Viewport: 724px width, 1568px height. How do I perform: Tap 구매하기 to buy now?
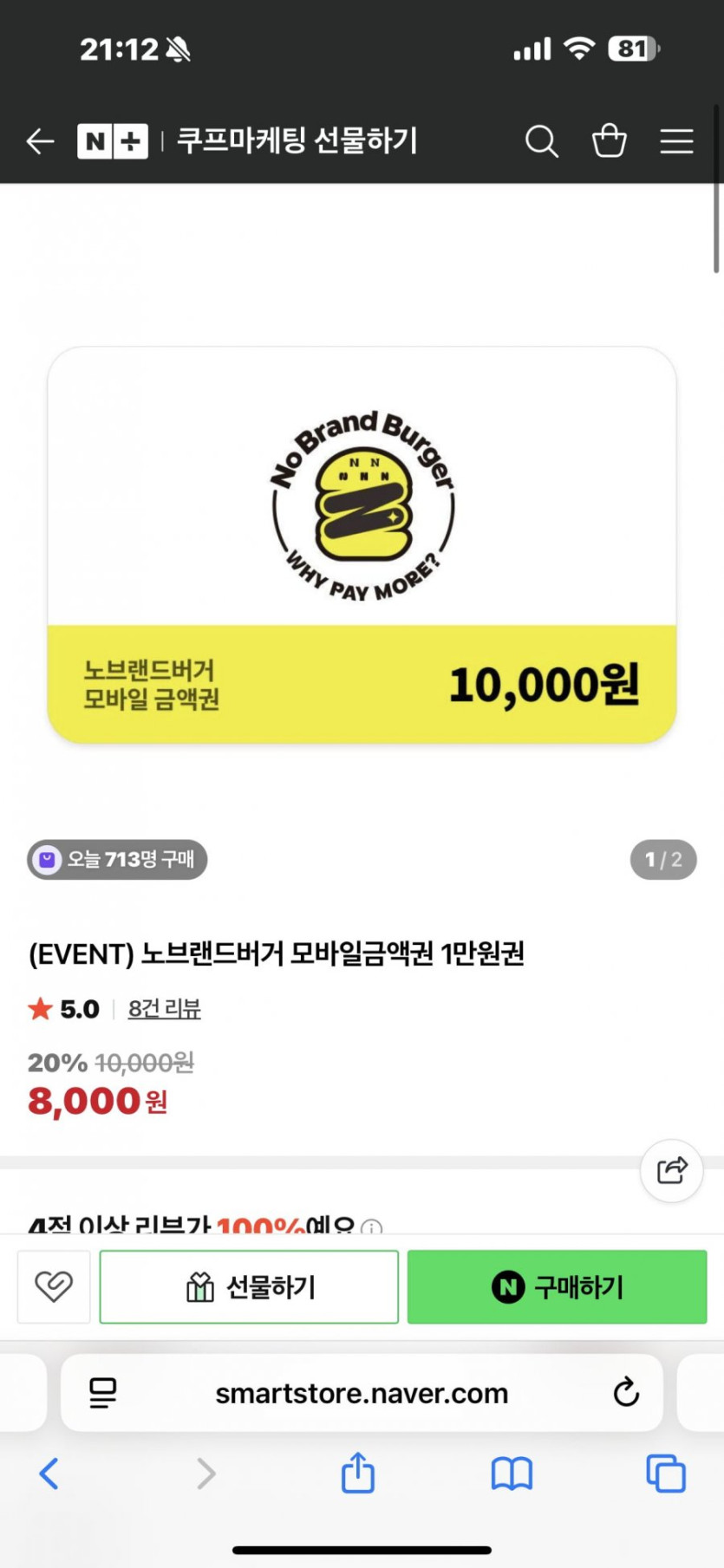pyautogui.click(x=558, y=1287)
